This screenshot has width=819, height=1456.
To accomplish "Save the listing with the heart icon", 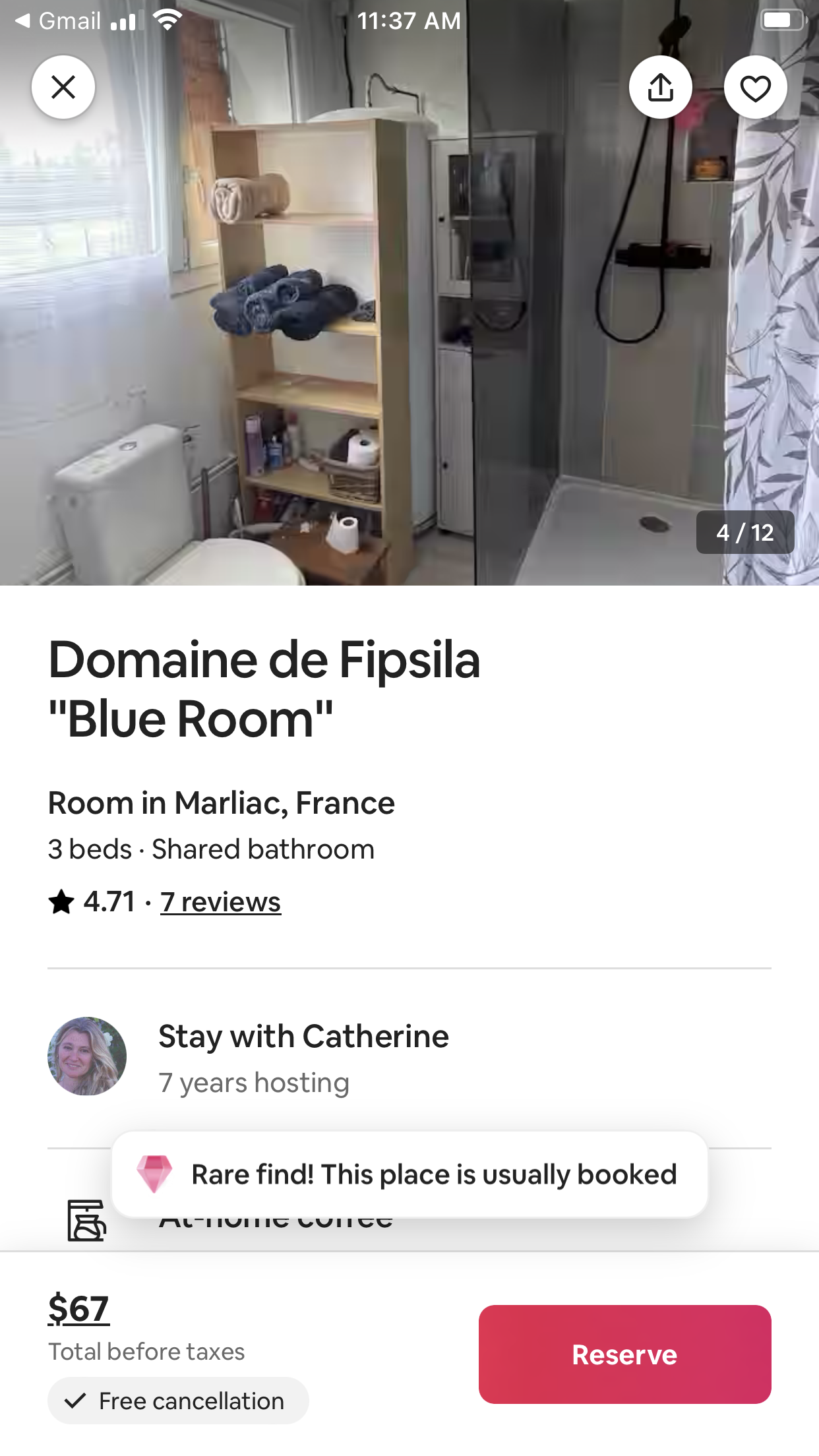I will [756, 87].
